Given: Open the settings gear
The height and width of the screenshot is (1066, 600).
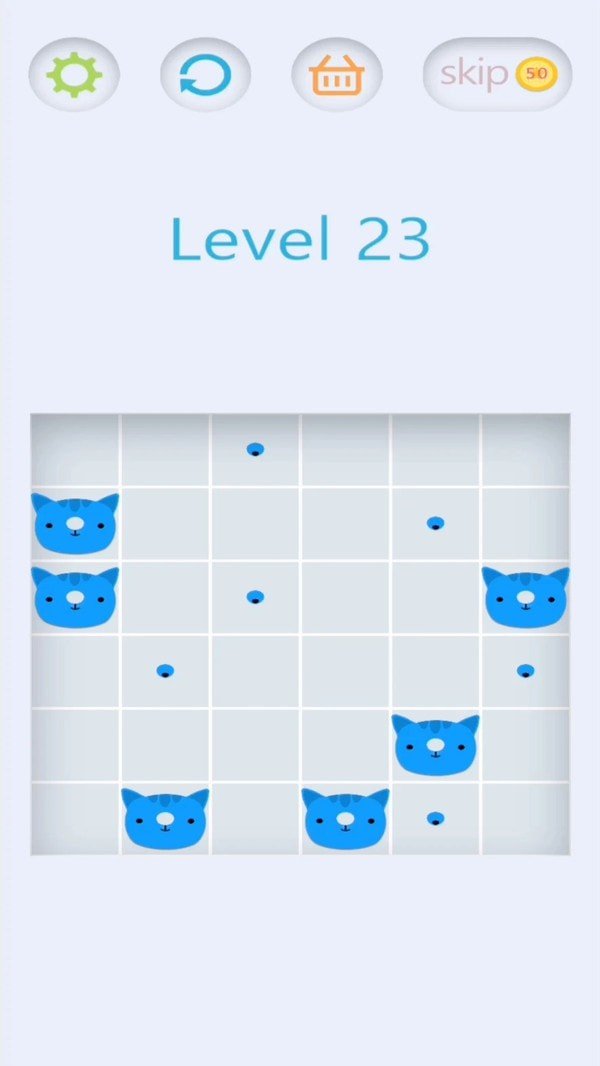Looking at the screenshot, I should [74, 75].
